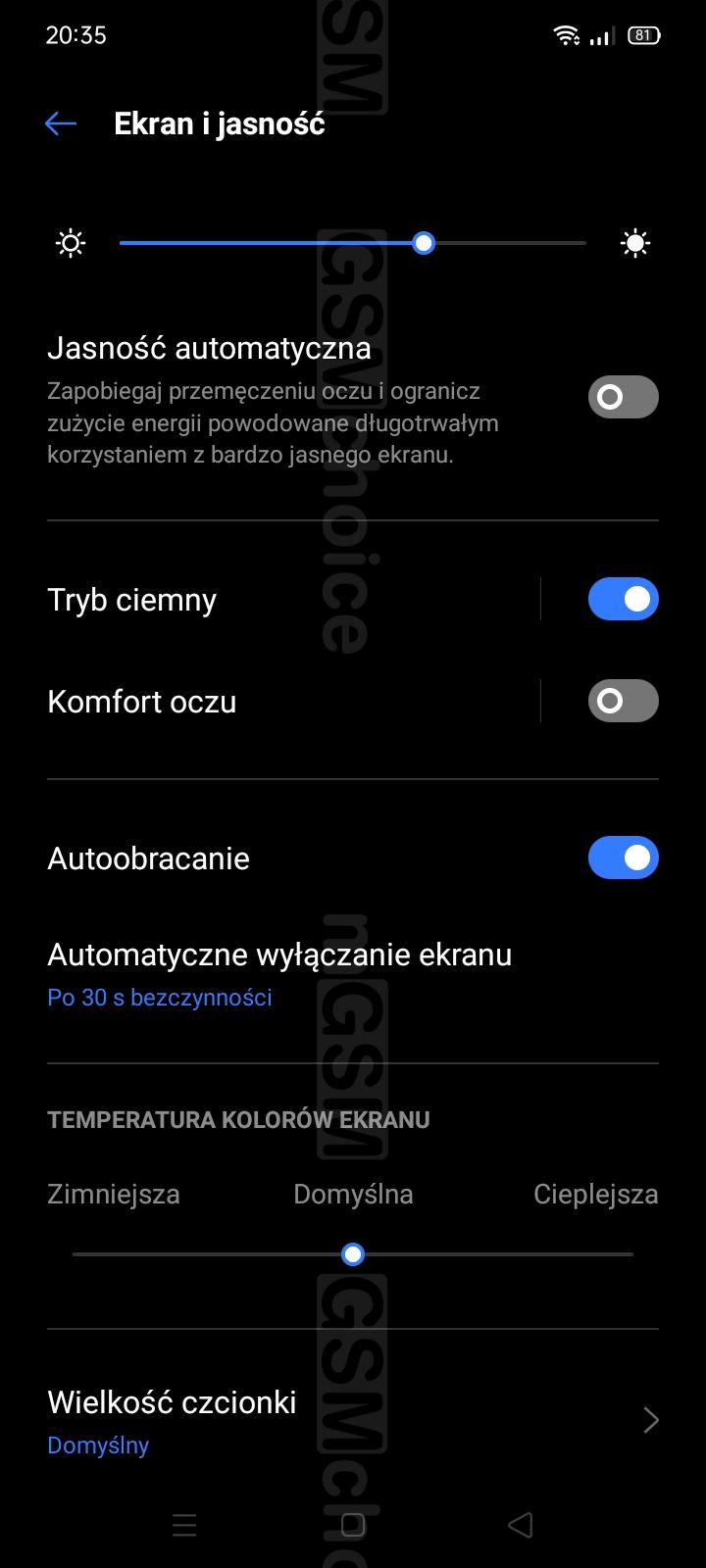Tap the system home button
The height and width of the screenshot is (1568, 706).
point(353,1525)
